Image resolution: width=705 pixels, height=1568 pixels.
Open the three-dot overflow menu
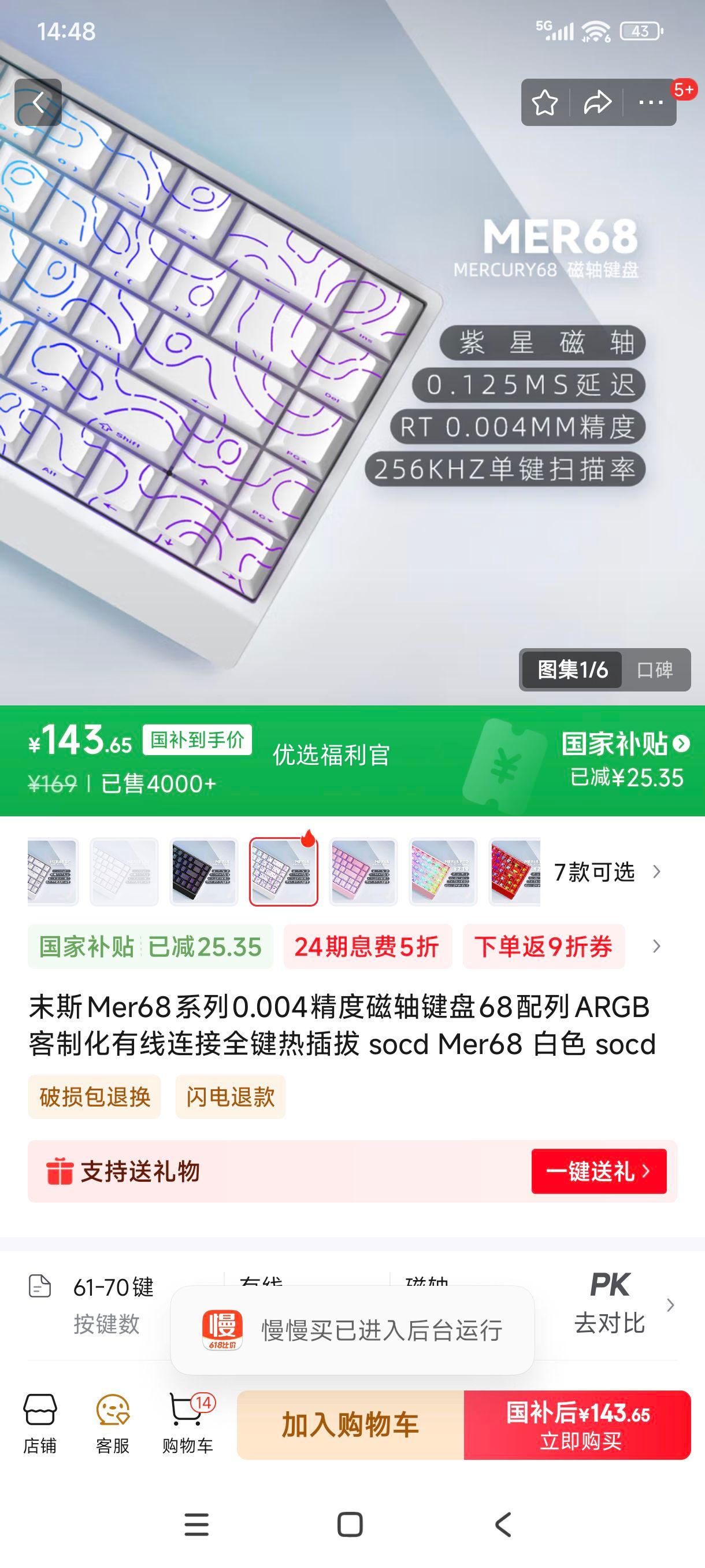coord(650,102)
